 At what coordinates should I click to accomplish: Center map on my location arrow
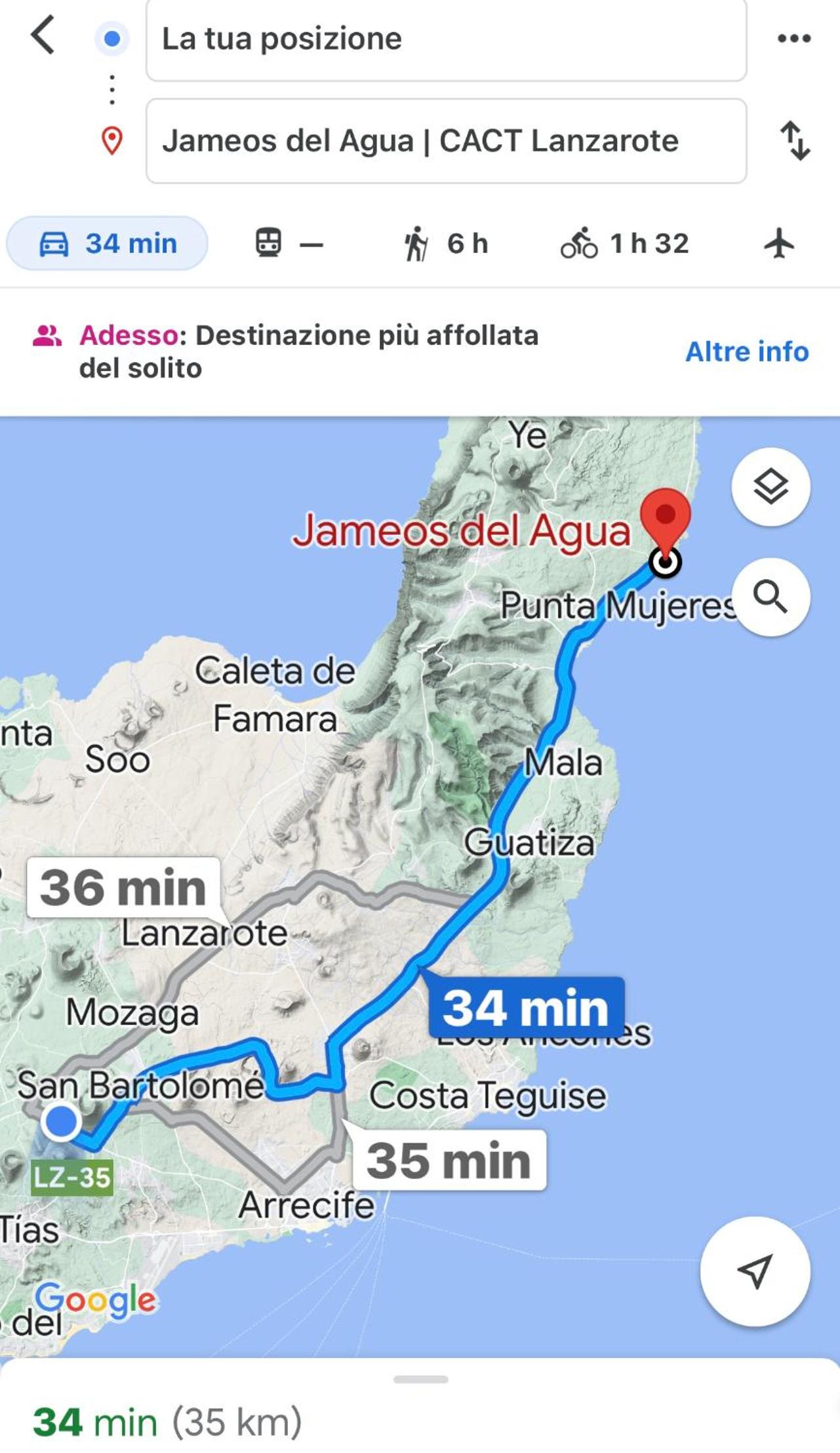pos(755,1271)
